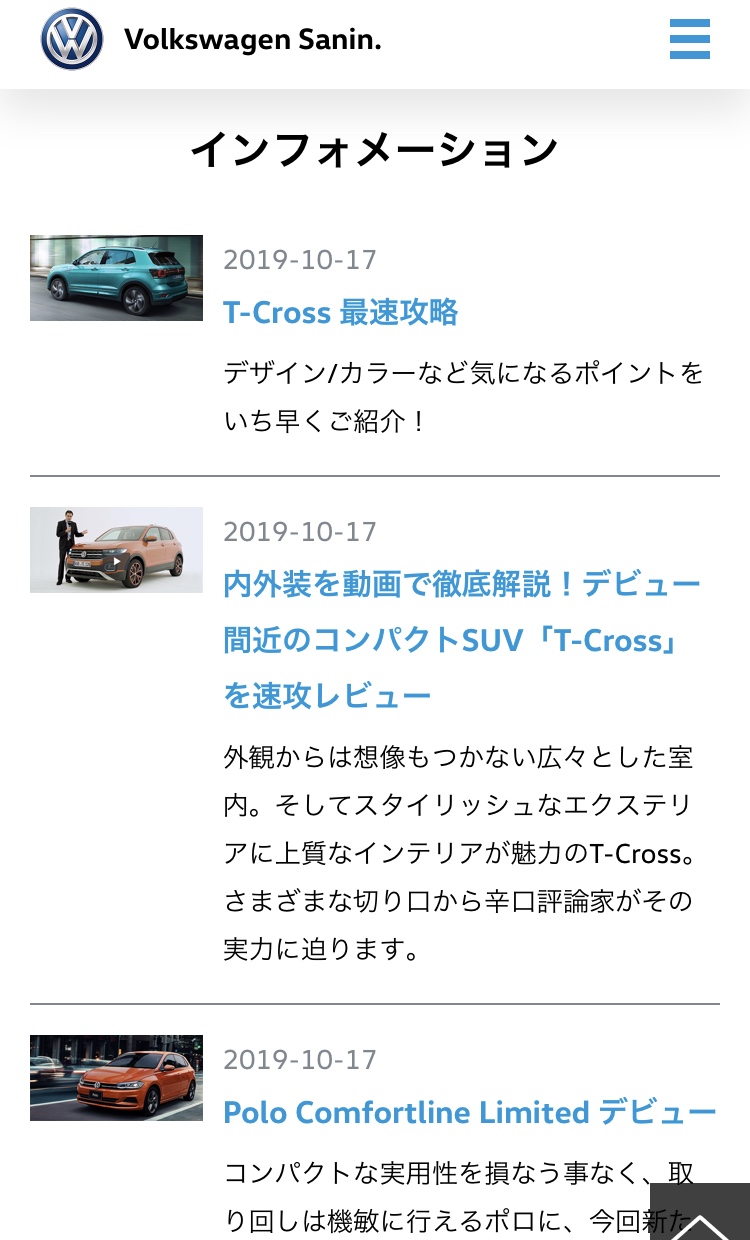Tap the orange T-Cross video thumbnail
The image size is (750, 1240).
(x=116, y=550)
